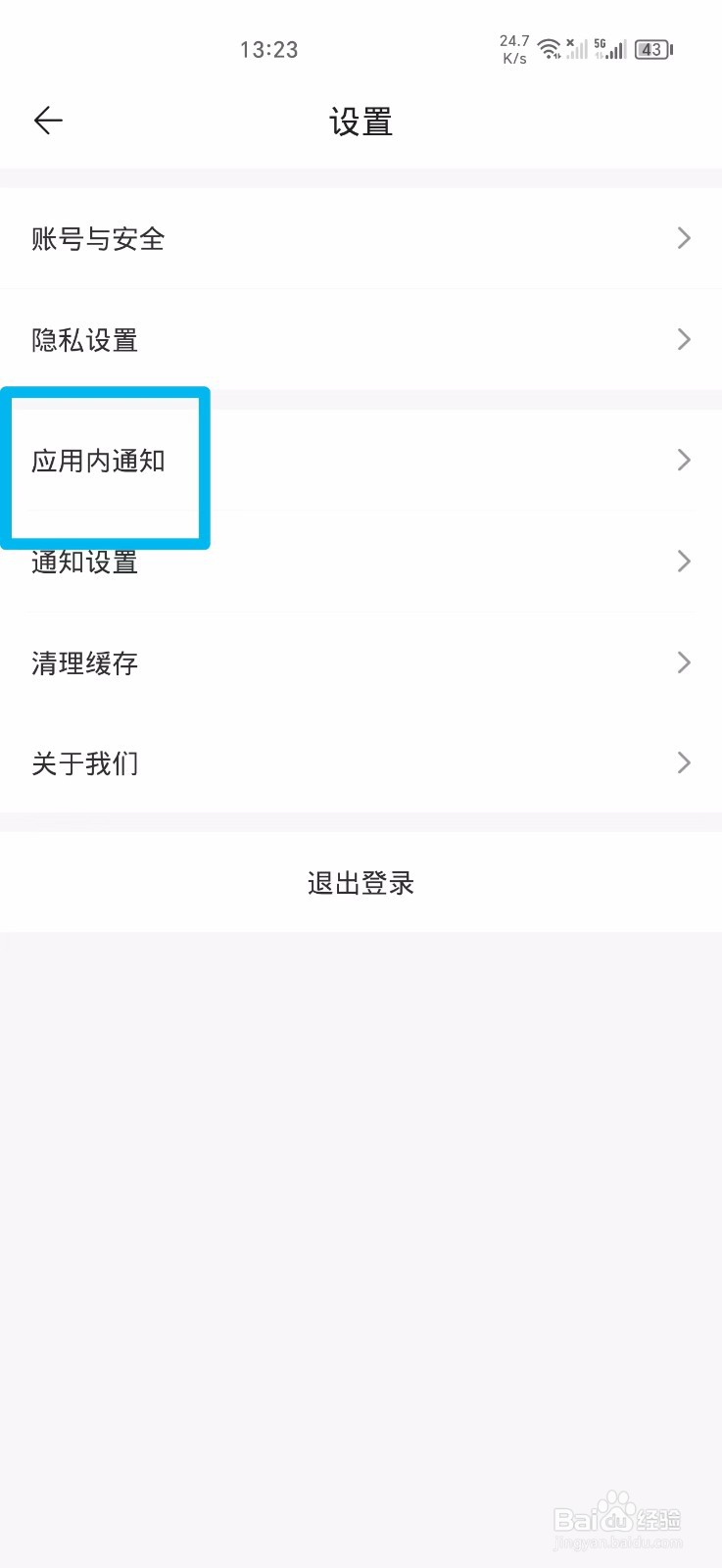Tap the highlighted blue selection box

[106, 467]
